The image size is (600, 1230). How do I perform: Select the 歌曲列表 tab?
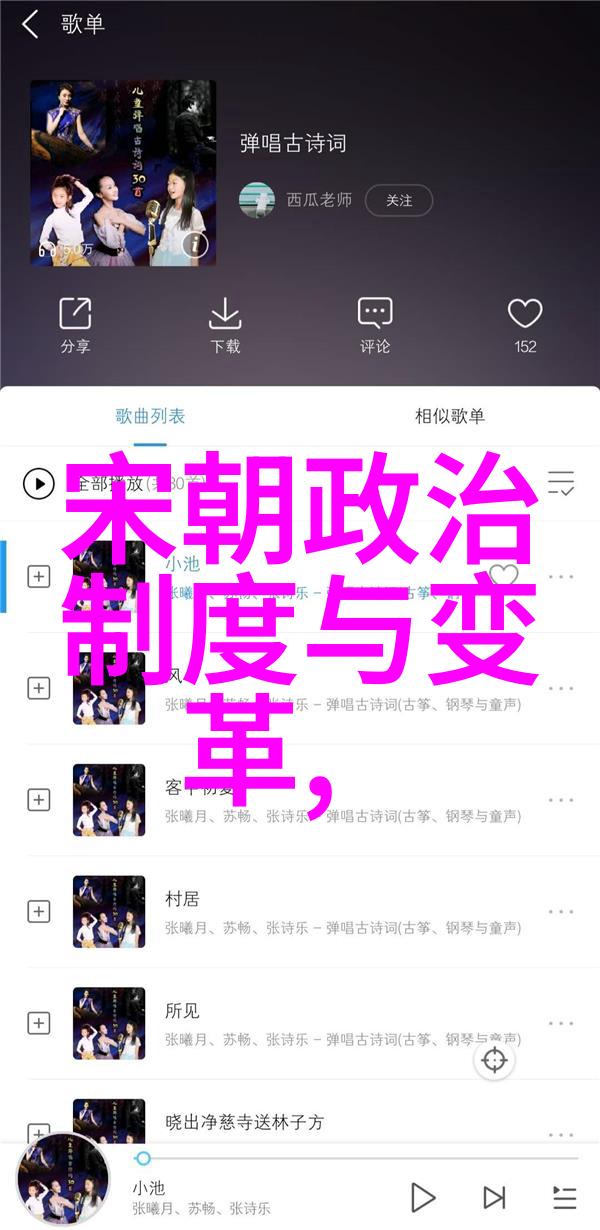click(x=150, y=416)
